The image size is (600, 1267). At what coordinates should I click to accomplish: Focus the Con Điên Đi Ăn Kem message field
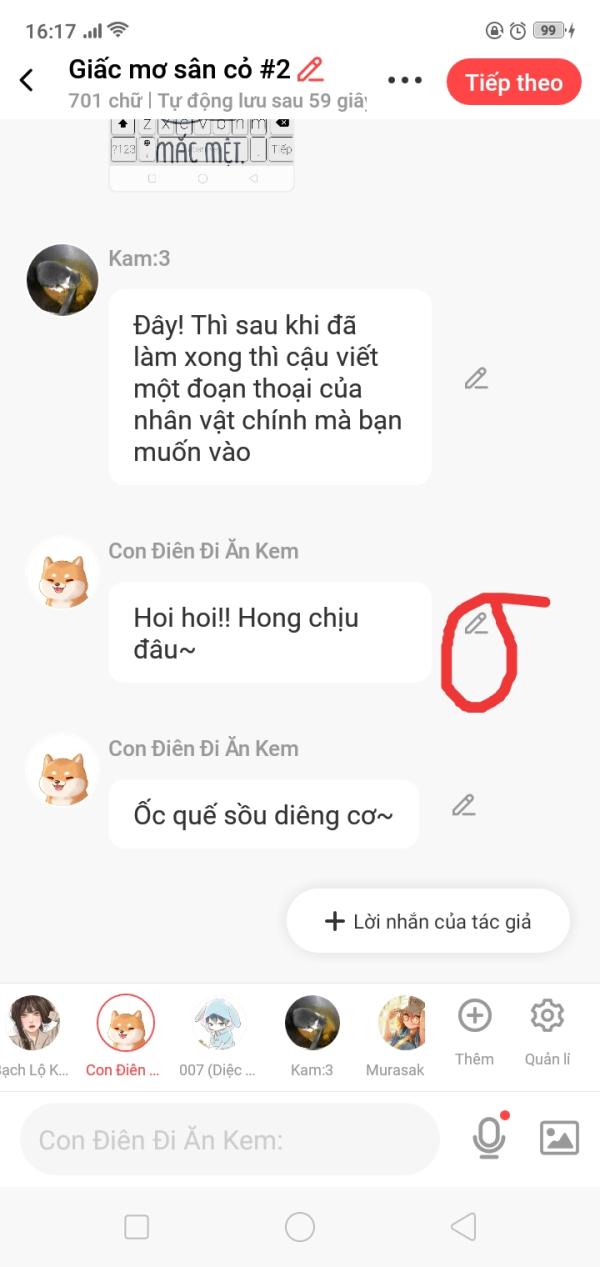(x=230, y=1139)
